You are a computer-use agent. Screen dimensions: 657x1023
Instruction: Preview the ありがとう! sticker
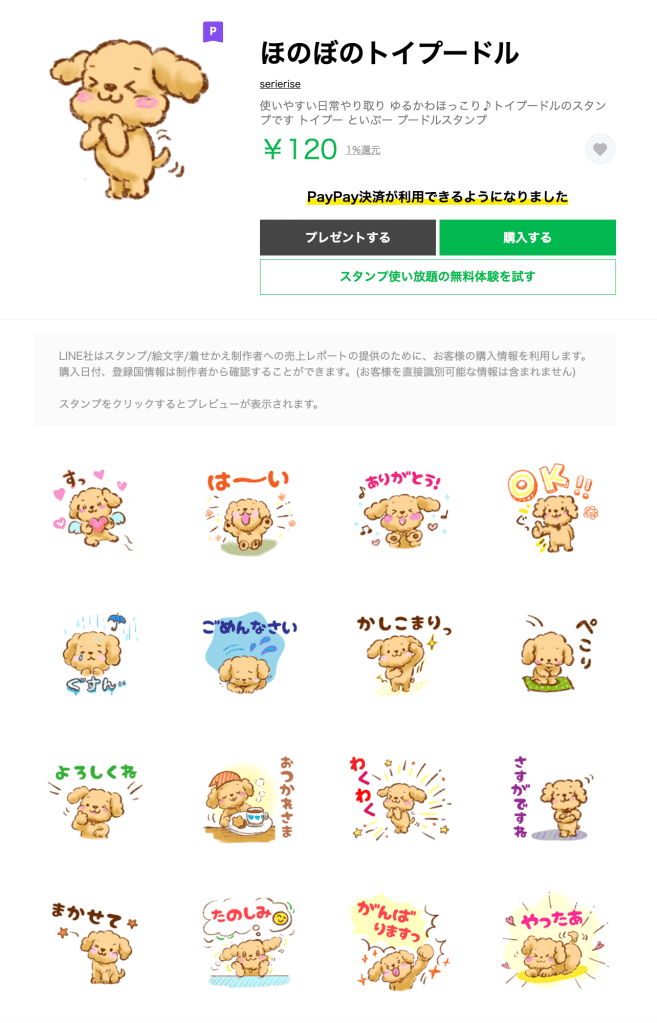(400, 510)
